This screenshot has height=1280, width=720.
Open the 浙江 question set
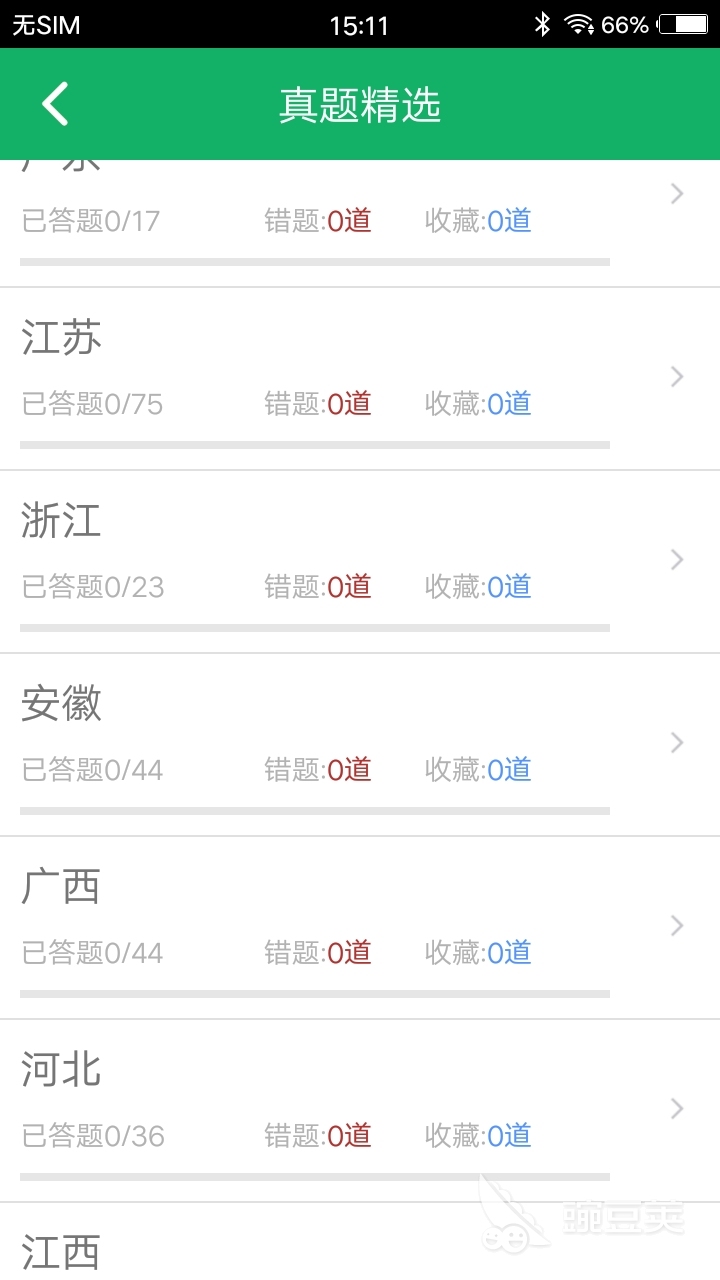360,562
